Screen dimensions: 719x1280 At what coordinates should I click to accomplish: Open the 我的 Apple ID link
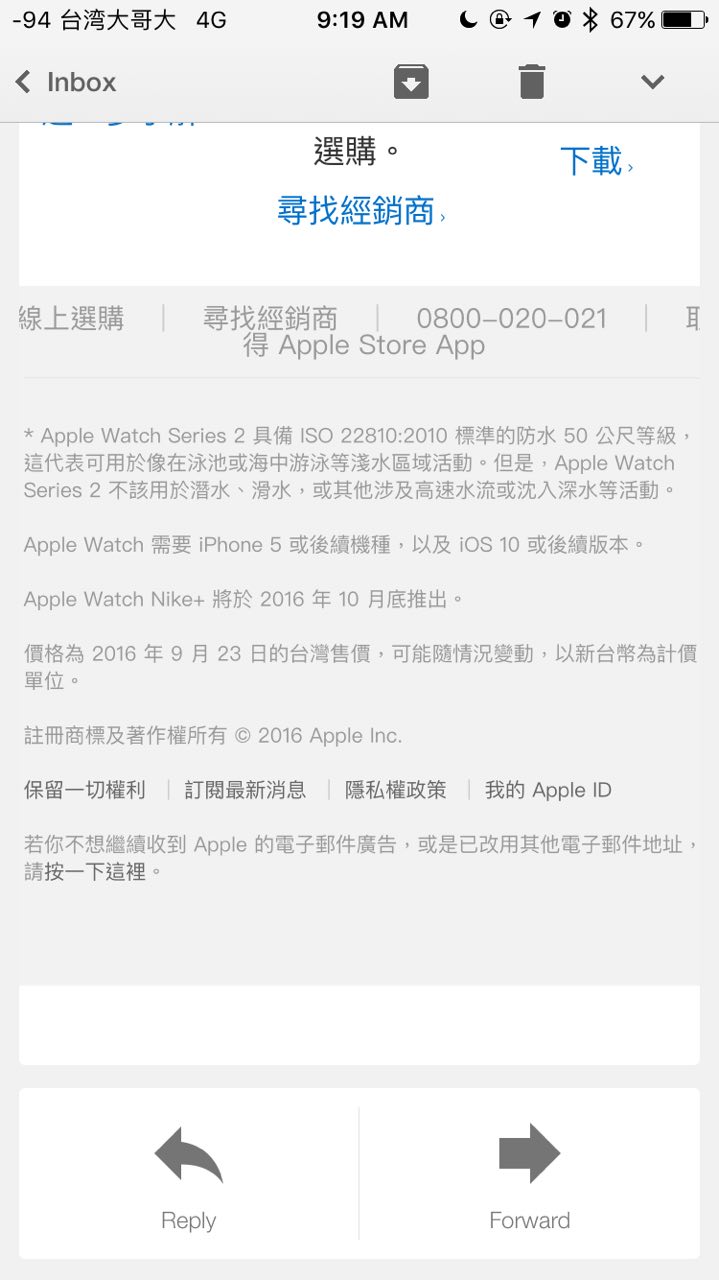548,790
